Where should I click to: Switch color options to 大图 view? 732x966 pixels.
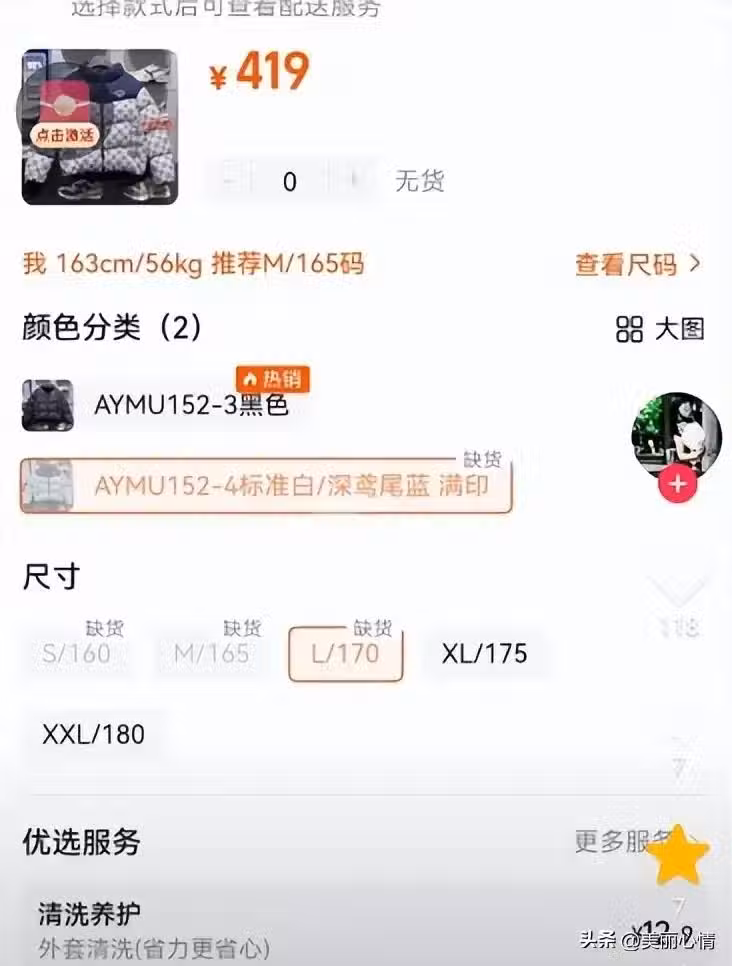pyautogui.click(x=660, y=329)
